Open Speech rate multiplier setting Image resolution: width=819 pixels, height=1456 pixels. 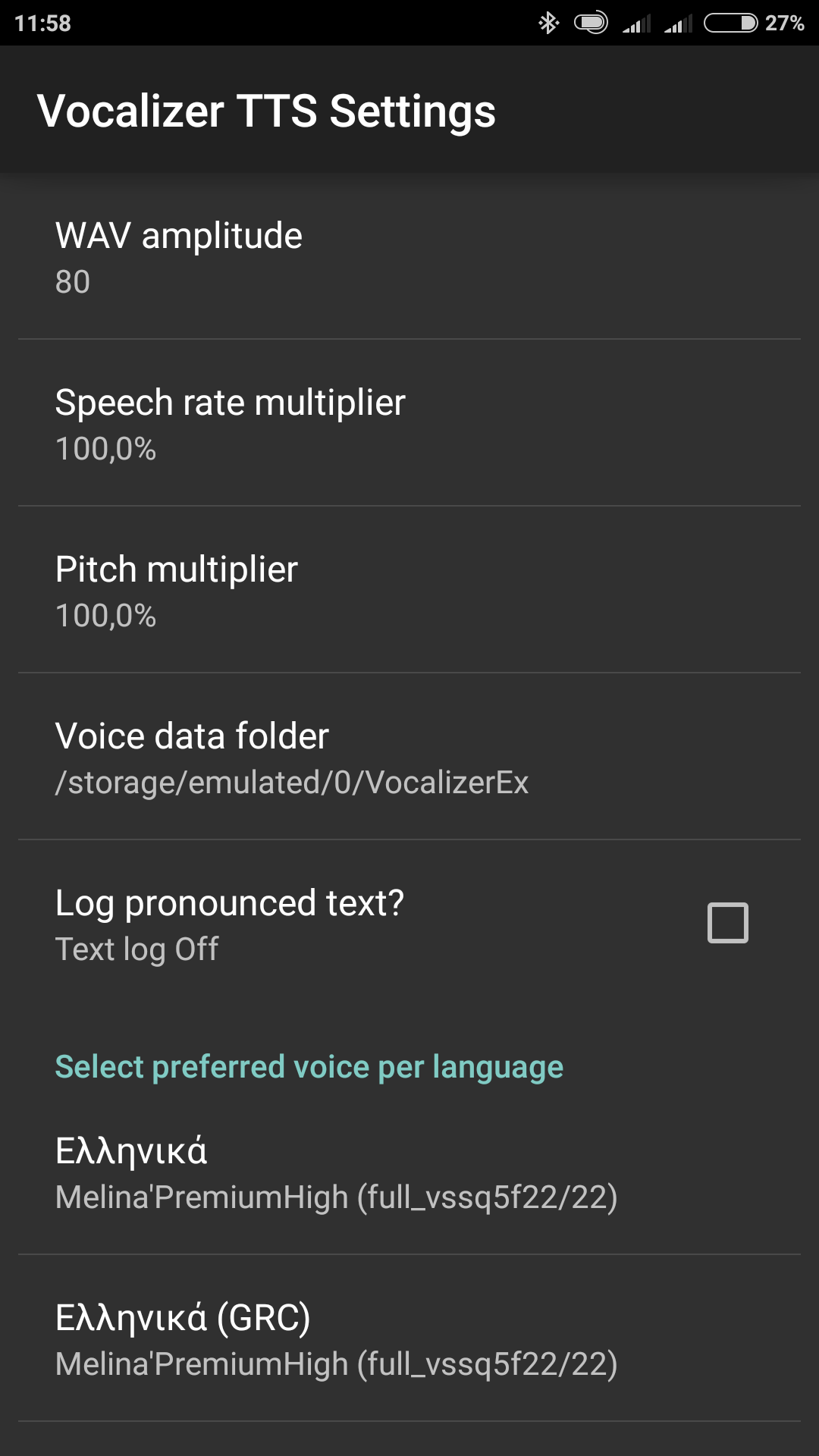pyautogui.click(x=409, y=425)
